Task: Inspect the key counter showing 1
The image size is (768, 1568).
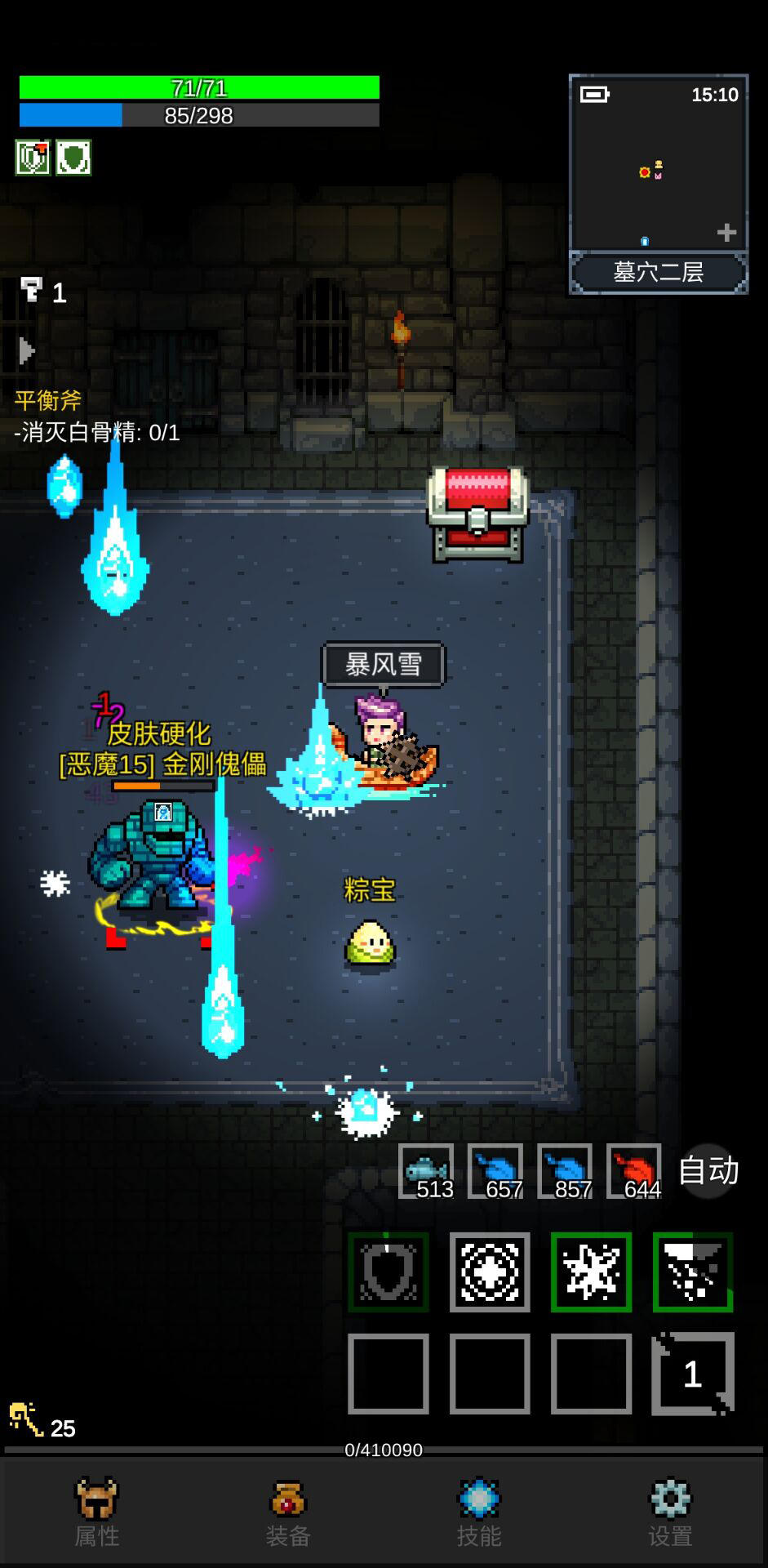Action: (41, 292)
